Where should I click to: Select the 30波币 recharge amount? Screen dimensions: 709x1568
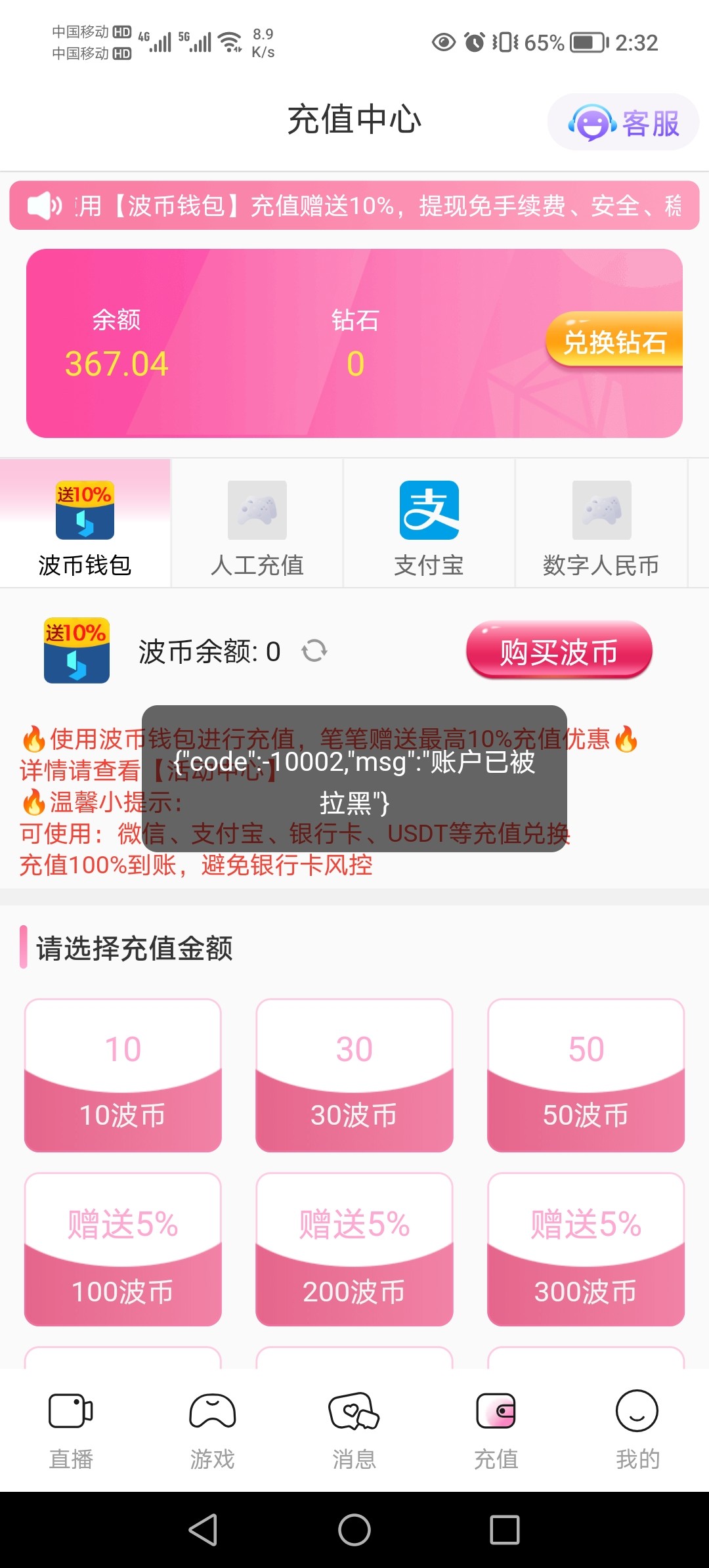click(x=354, y=1075)
